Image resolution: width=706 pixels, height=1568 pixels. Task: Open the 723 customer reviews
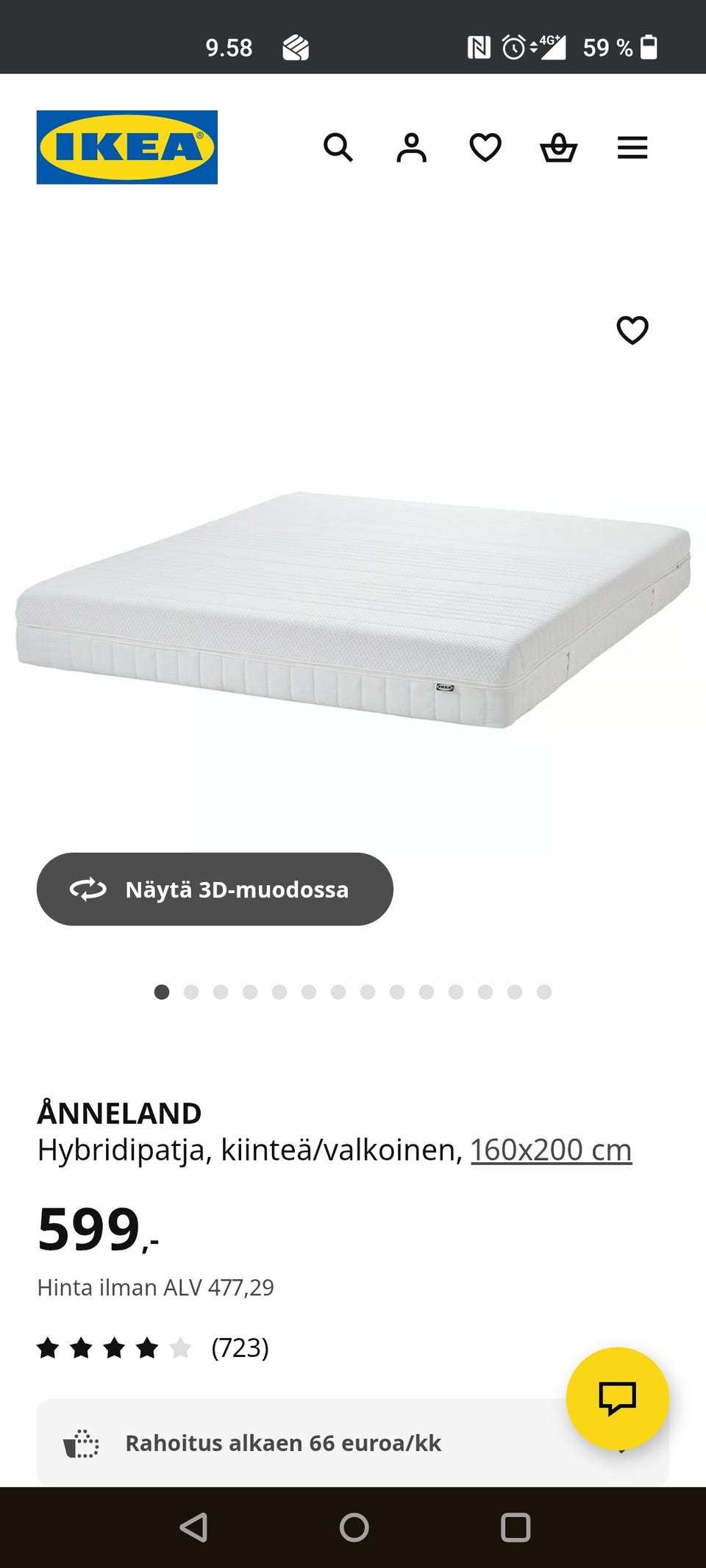(x=153, y=1348)
